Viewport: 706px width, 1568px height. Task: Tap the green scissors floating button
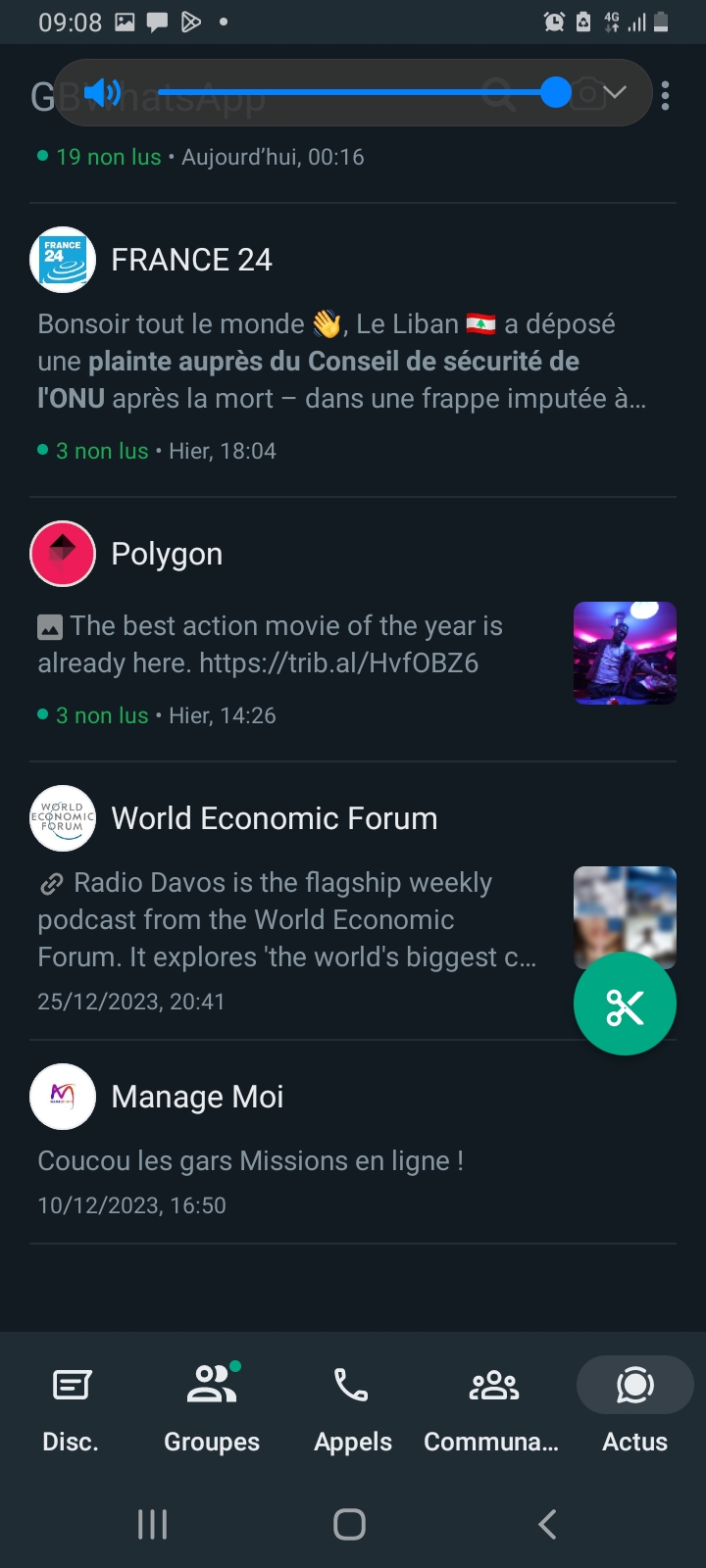(625, 1005)
